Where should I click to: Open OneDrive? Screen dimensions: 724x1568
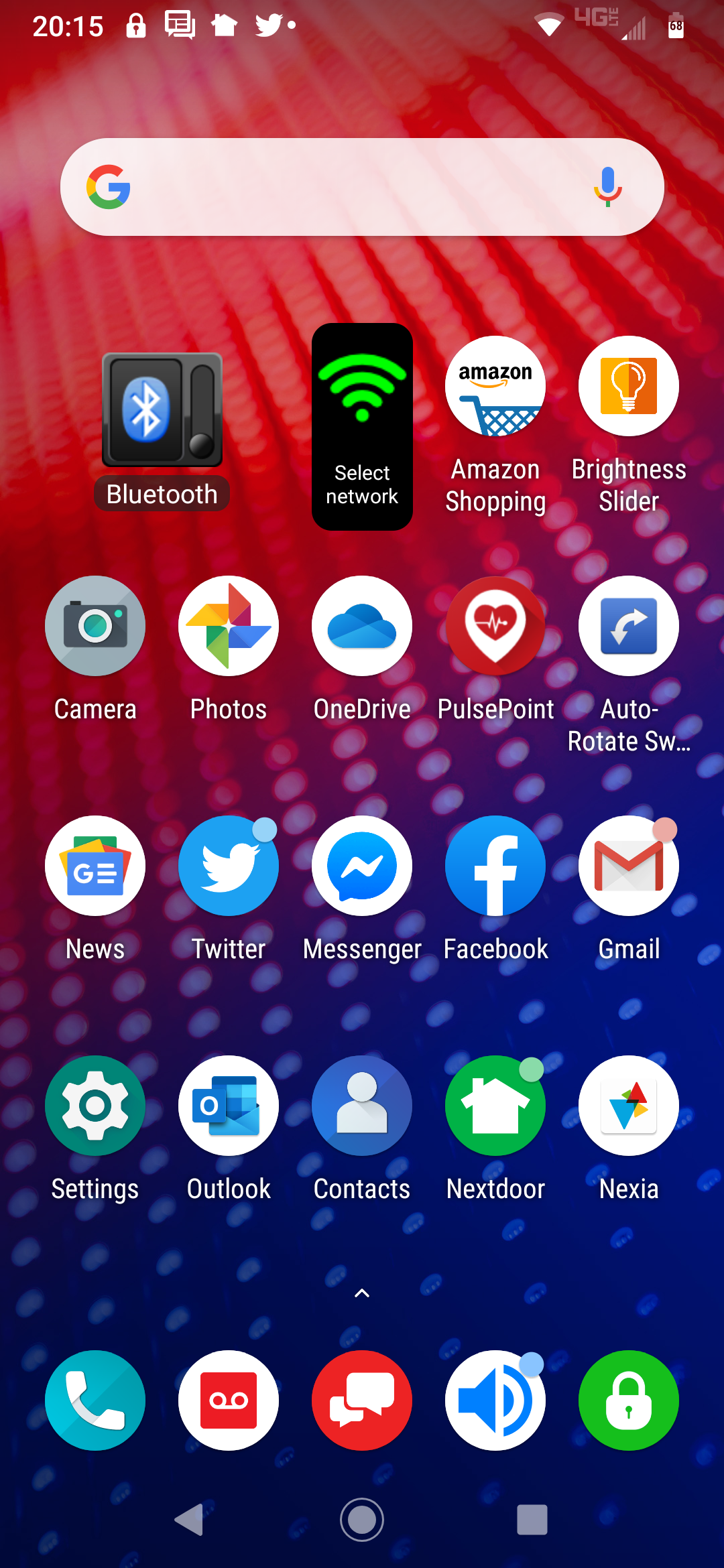tap(361, 626)
